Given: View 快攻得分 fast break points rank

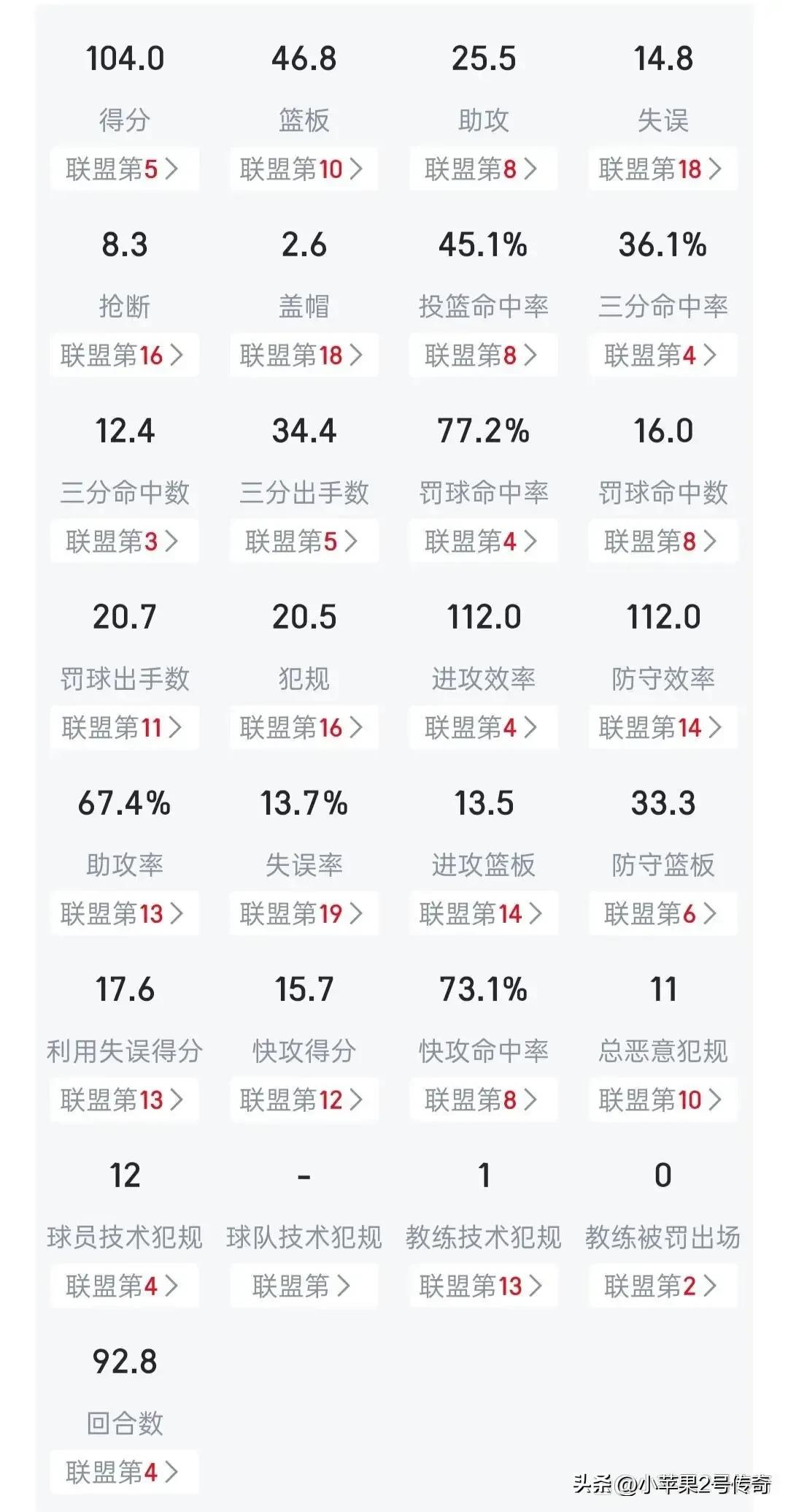Looking at the screenshot, I should [x=304, y=1100].
